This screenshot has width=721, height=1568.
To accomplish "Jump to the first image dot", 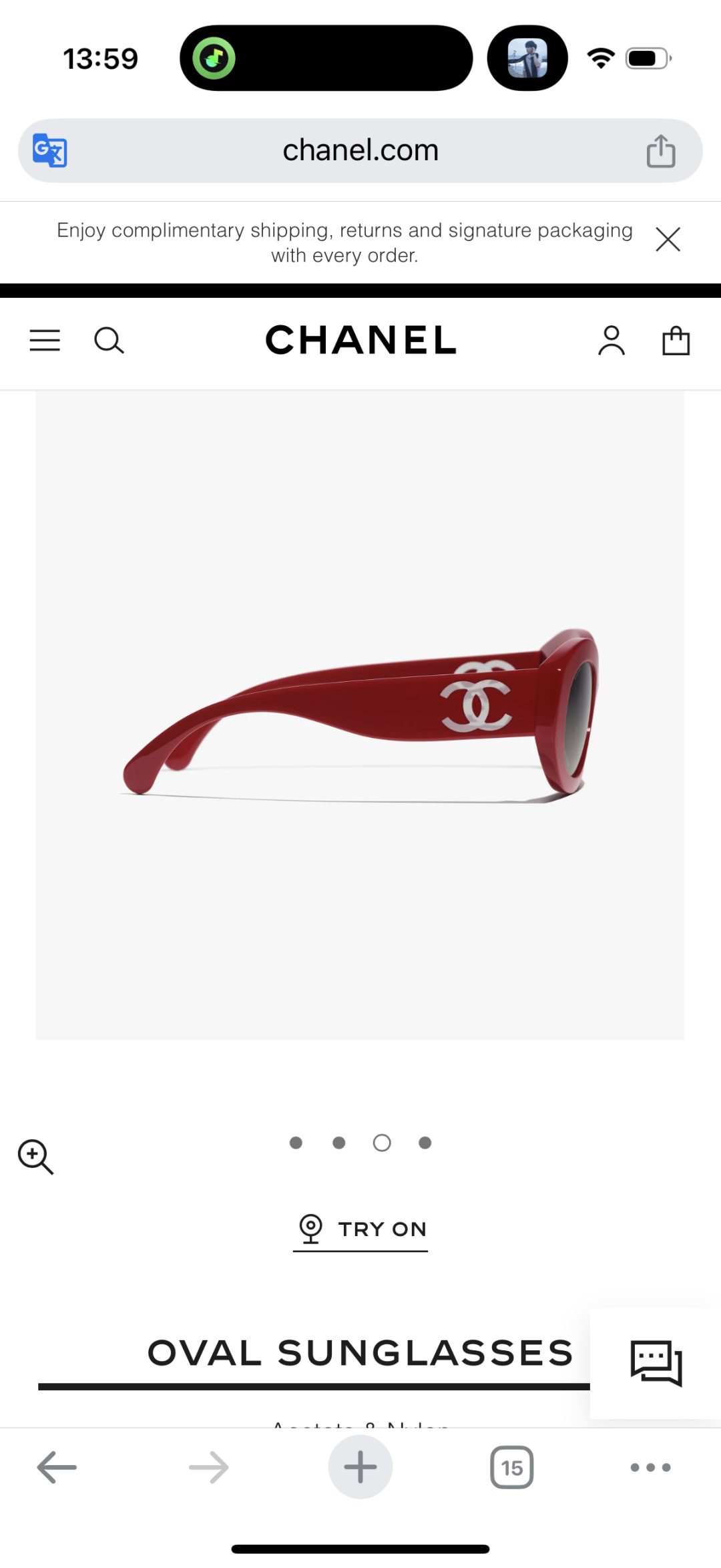I will coord(296,1143).
